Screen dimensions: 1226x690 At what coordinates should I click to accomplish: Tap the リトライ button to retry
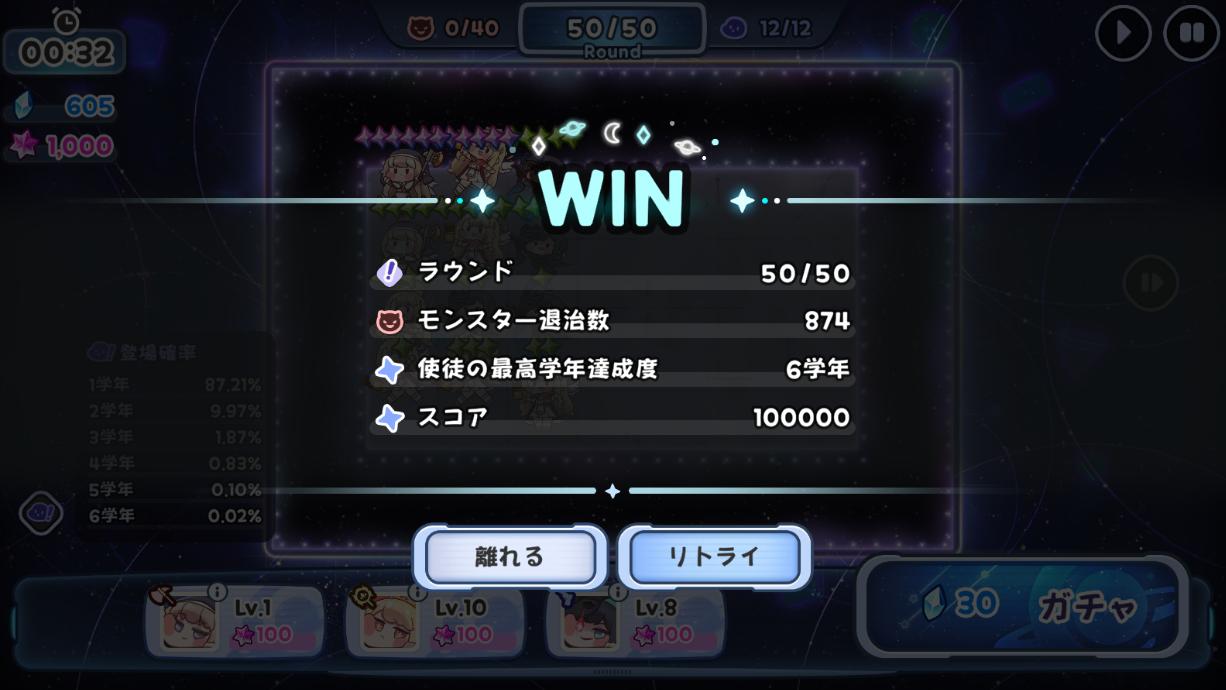714,557
